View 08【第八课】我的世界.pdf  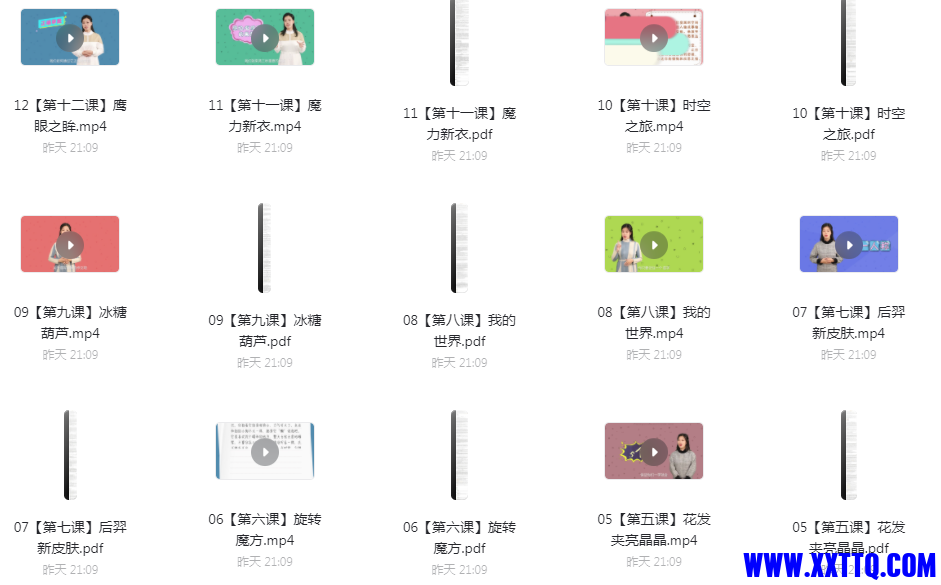point(459,248)
